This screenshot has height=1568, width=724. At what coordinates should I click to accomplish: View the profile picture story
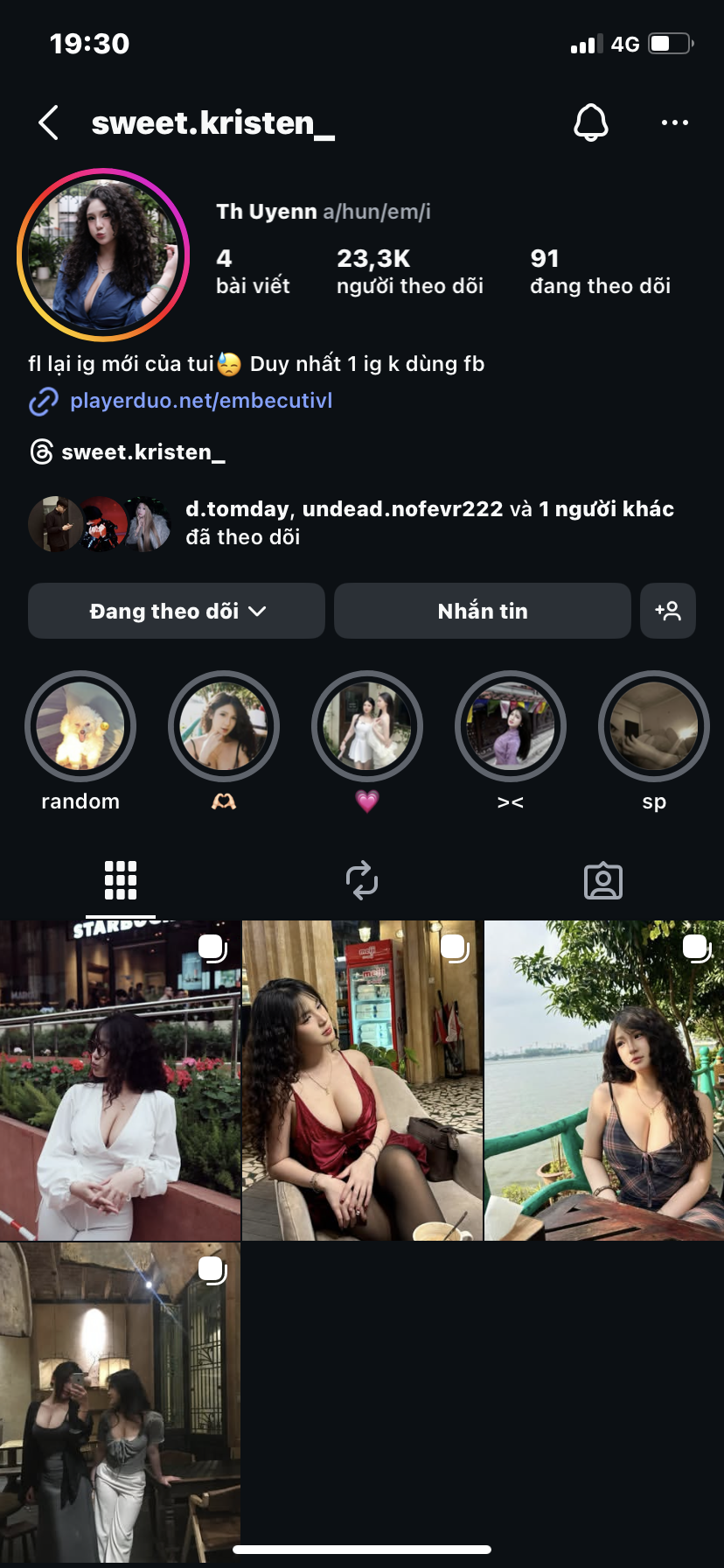103,255
